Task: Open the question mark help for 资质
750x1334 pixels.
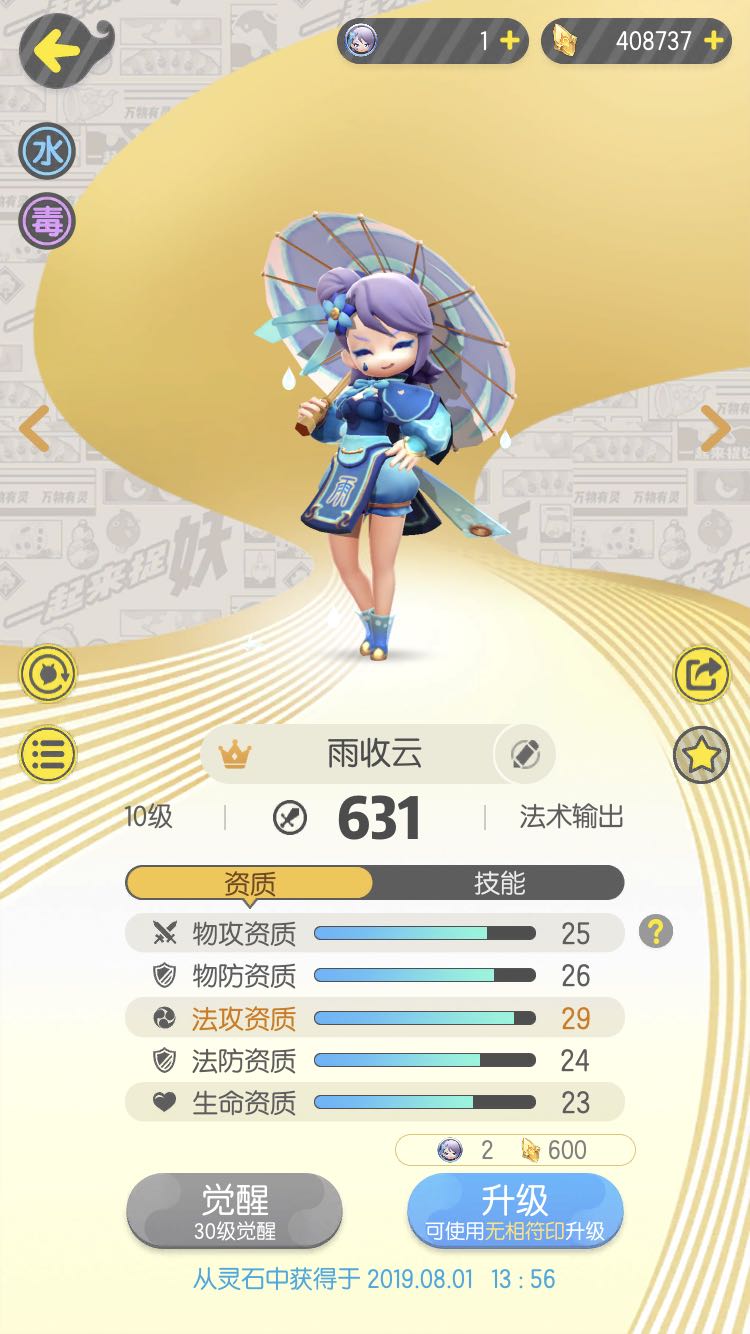Action: [x=655, y=932]
